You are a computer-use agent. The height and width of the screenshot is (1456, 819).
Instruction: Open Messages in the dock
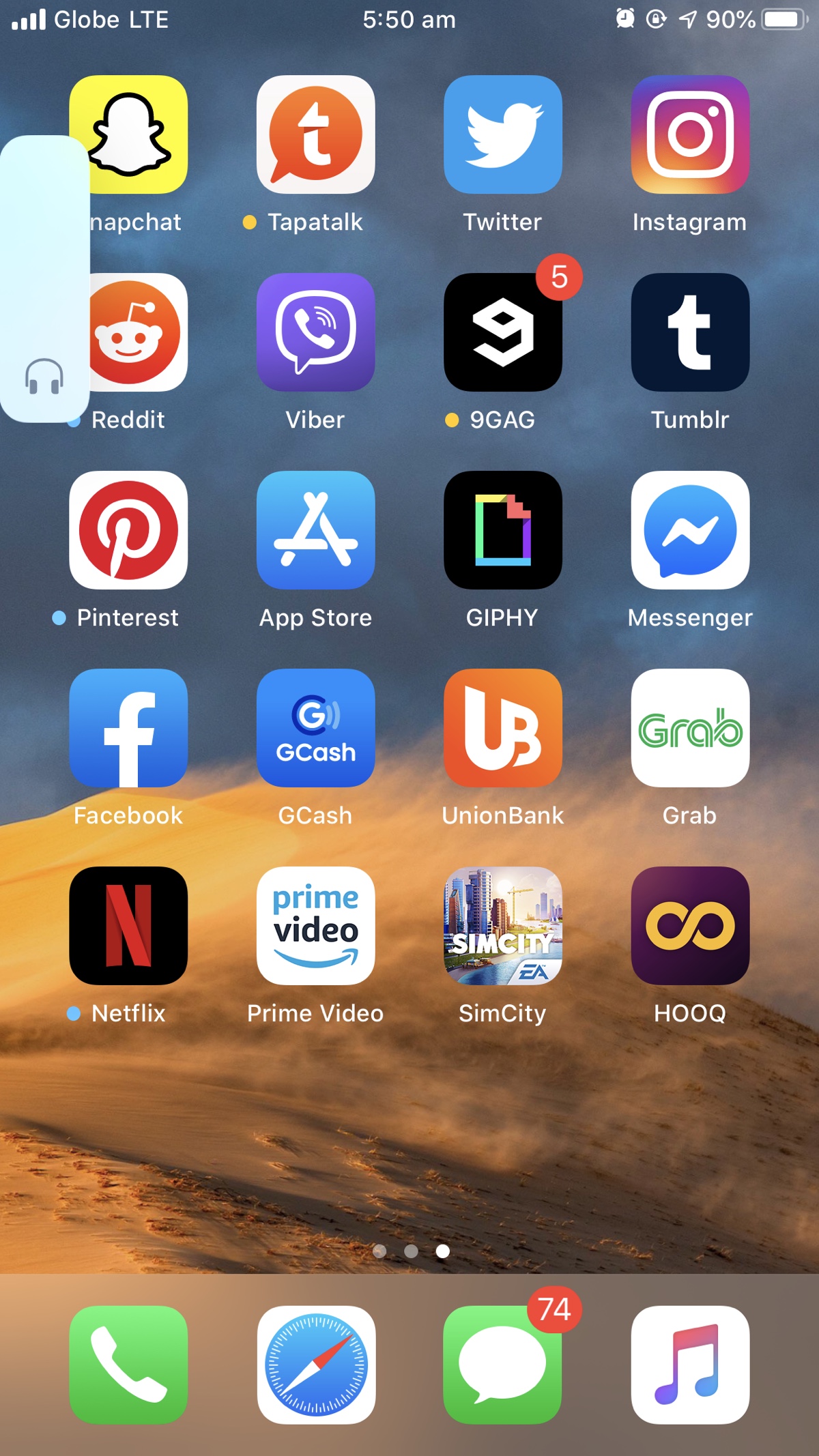[503, 1365]
